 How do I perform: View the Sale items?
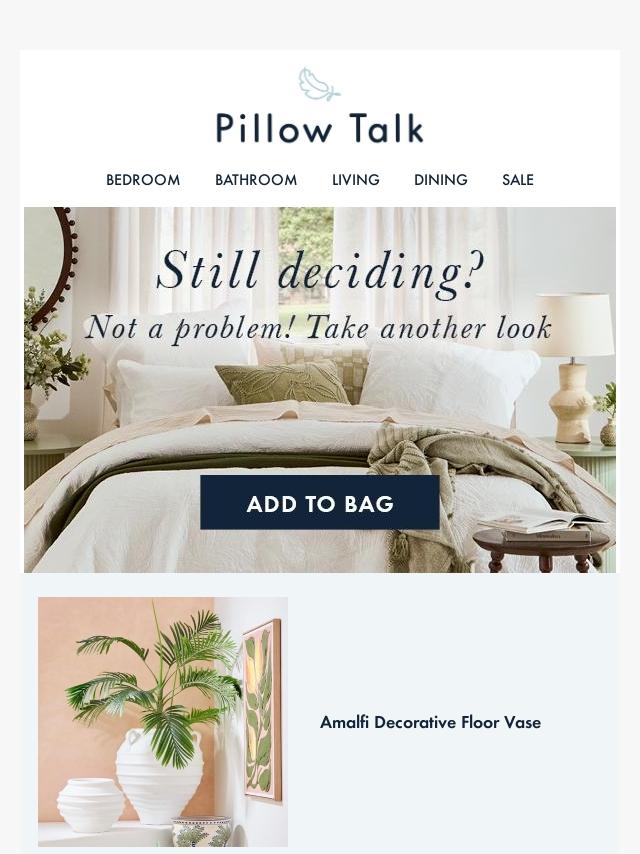[518, 180]
